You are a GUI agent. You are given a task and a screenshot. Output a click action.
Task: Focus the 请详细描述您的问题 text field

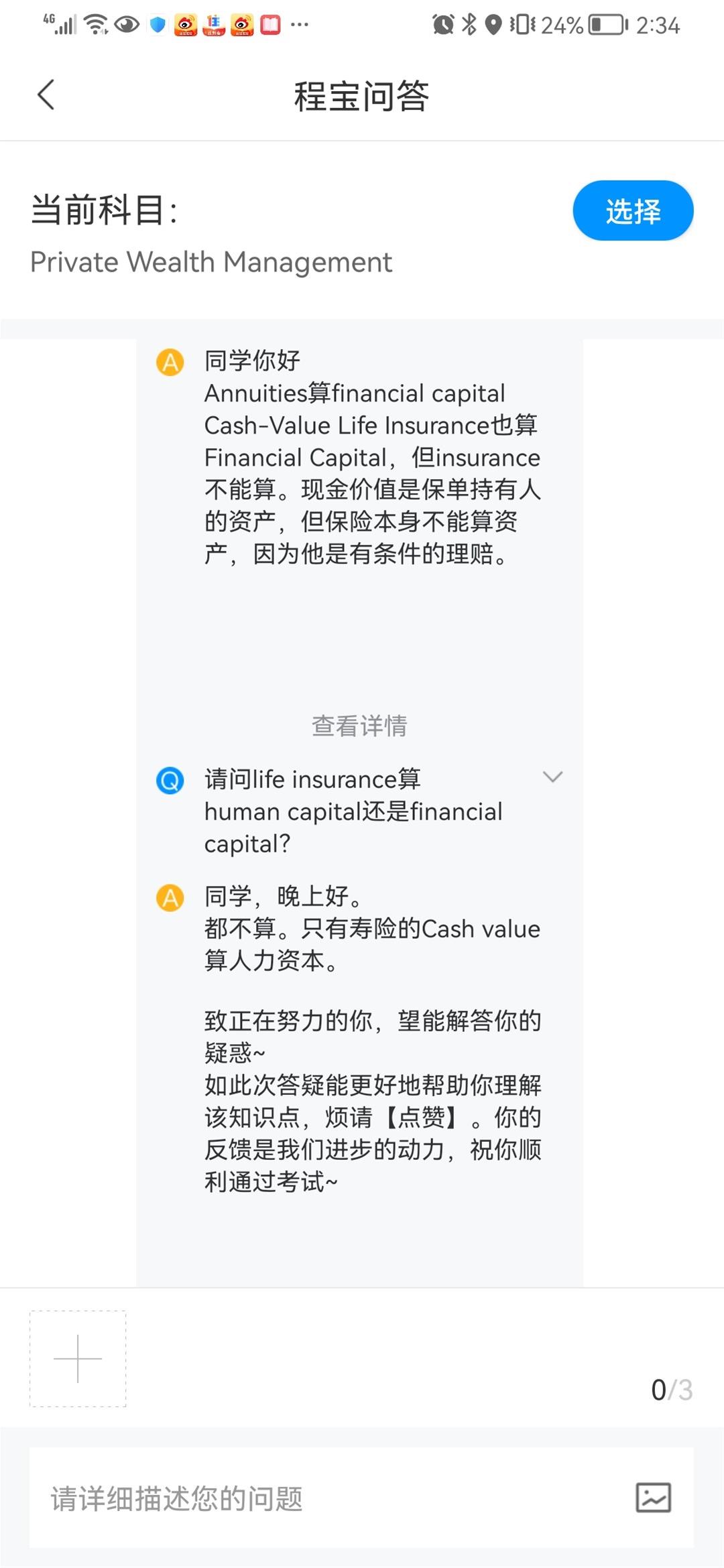pos(322,1498)
